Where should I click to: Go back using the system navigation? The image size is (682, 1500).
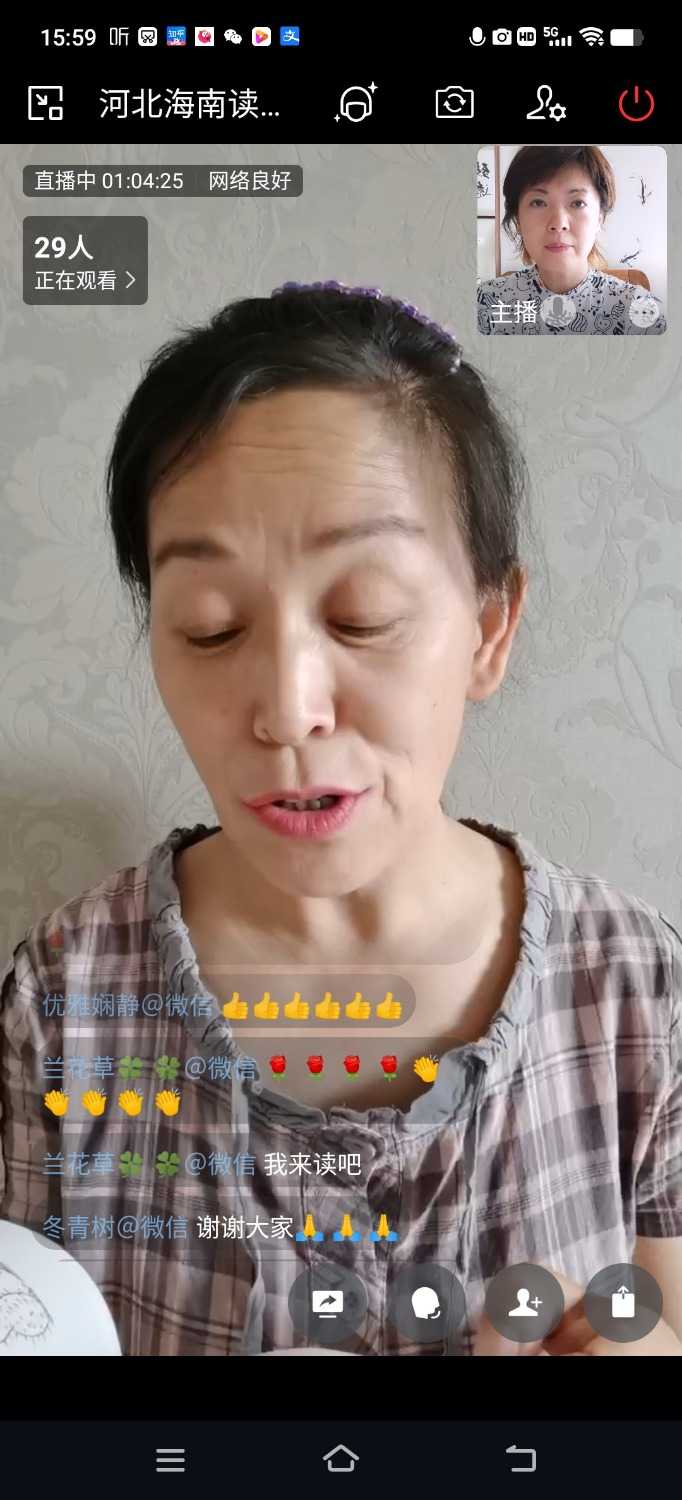click(520, 1459)
